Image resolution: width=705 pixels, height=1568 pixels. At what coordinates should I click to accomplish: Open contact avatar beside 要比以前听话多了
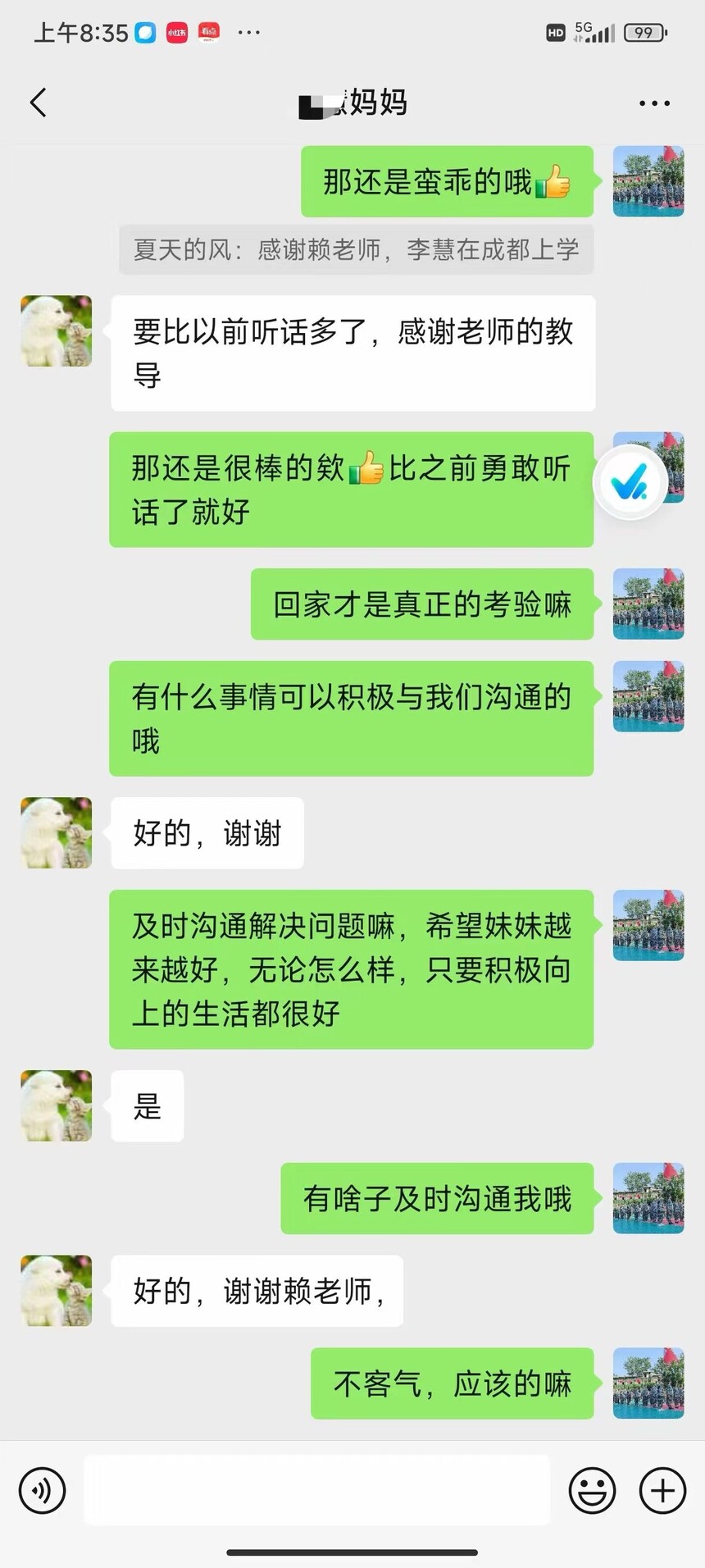click(56, 331)
